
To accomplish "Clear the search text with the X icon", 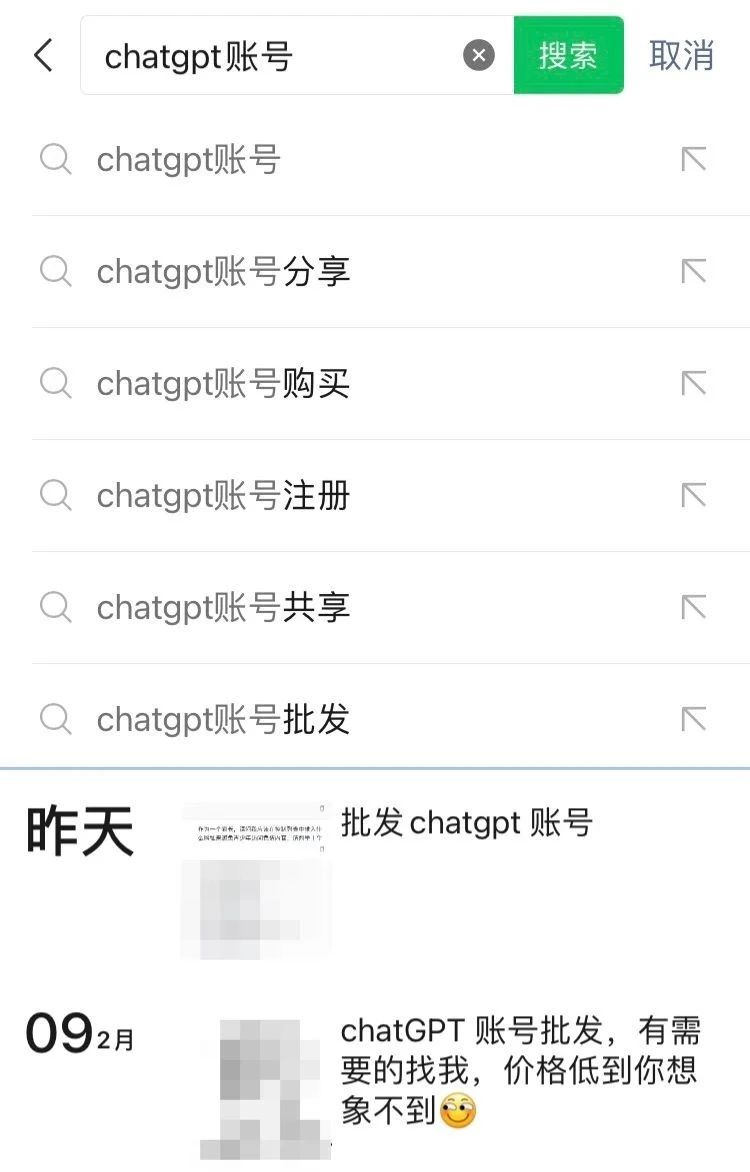I will coord(478,55).
